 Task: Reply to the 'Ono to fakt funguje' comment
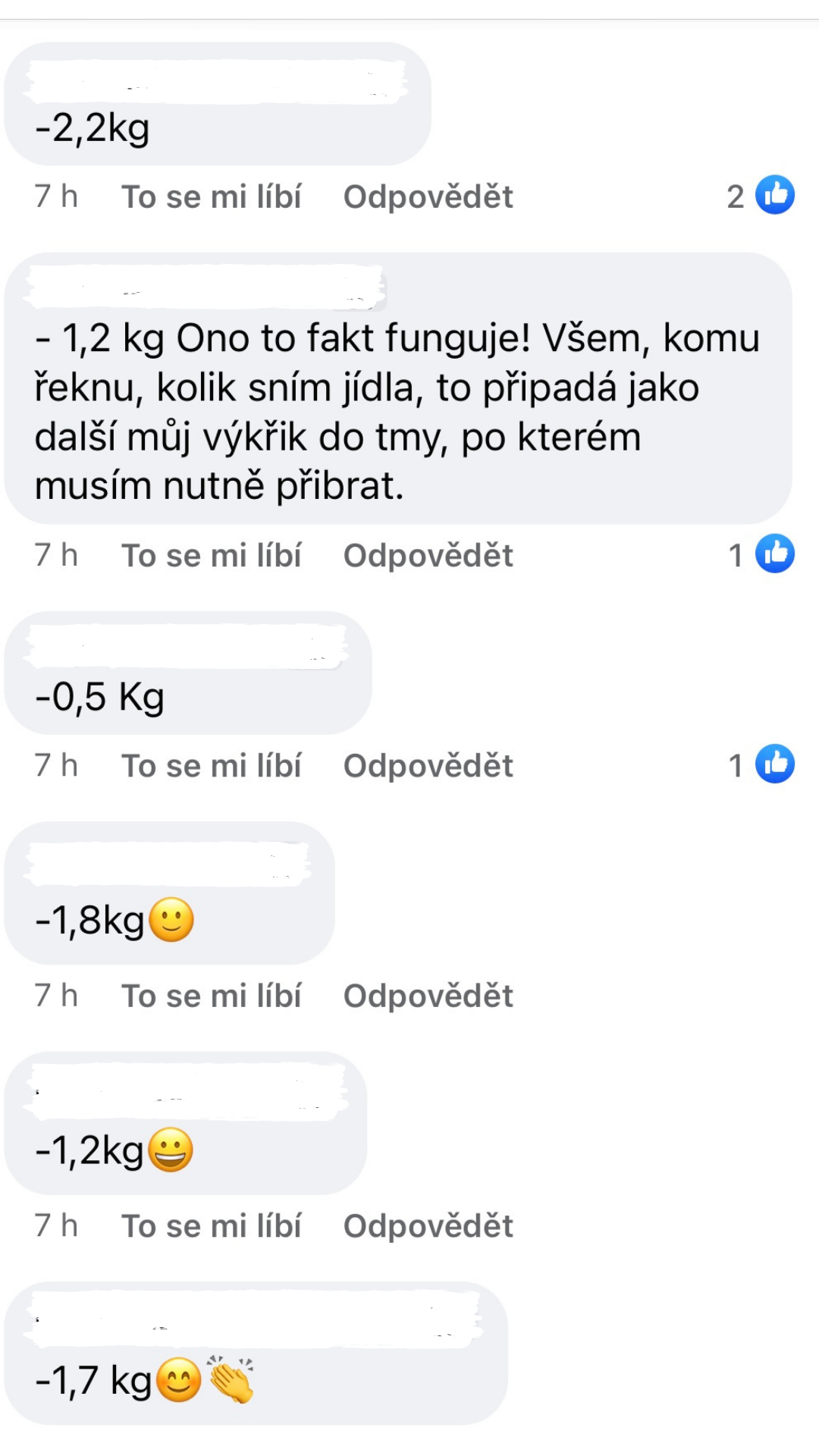pyautogui.click(x=428, y=556)
